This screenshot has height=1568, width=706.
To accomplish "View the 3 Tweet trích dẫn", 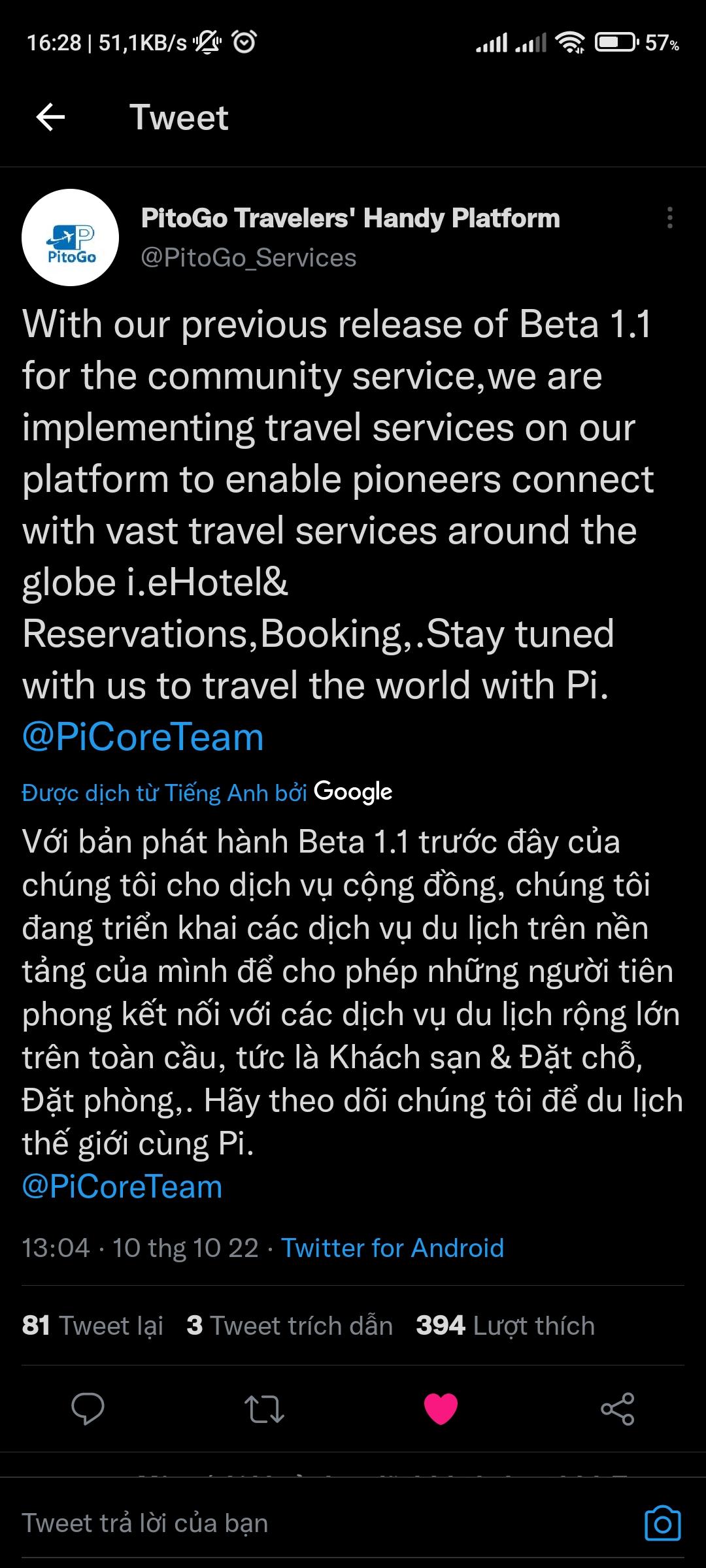I will [289, 1326].
